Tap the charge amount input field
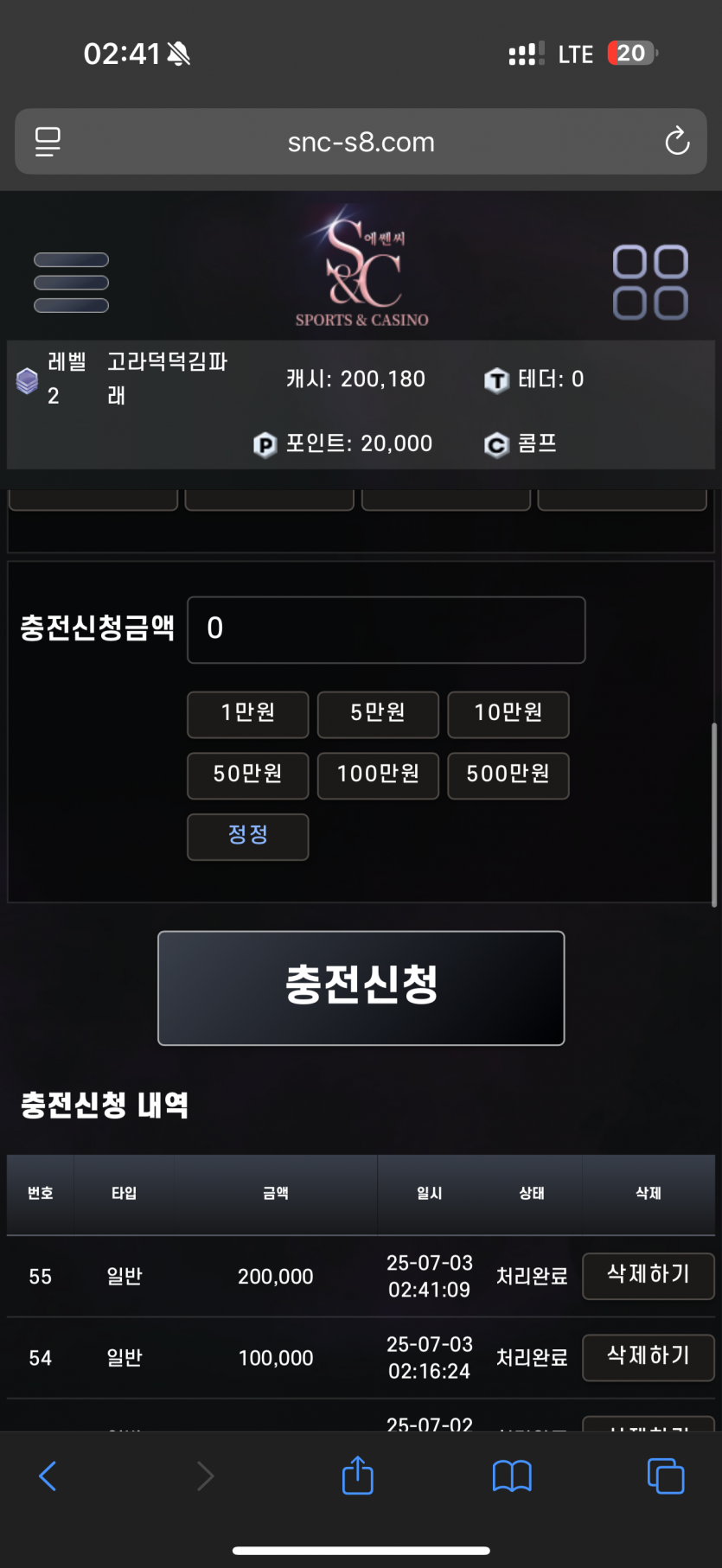Screen dimensions: 722x1568 (x=387, y=630)
